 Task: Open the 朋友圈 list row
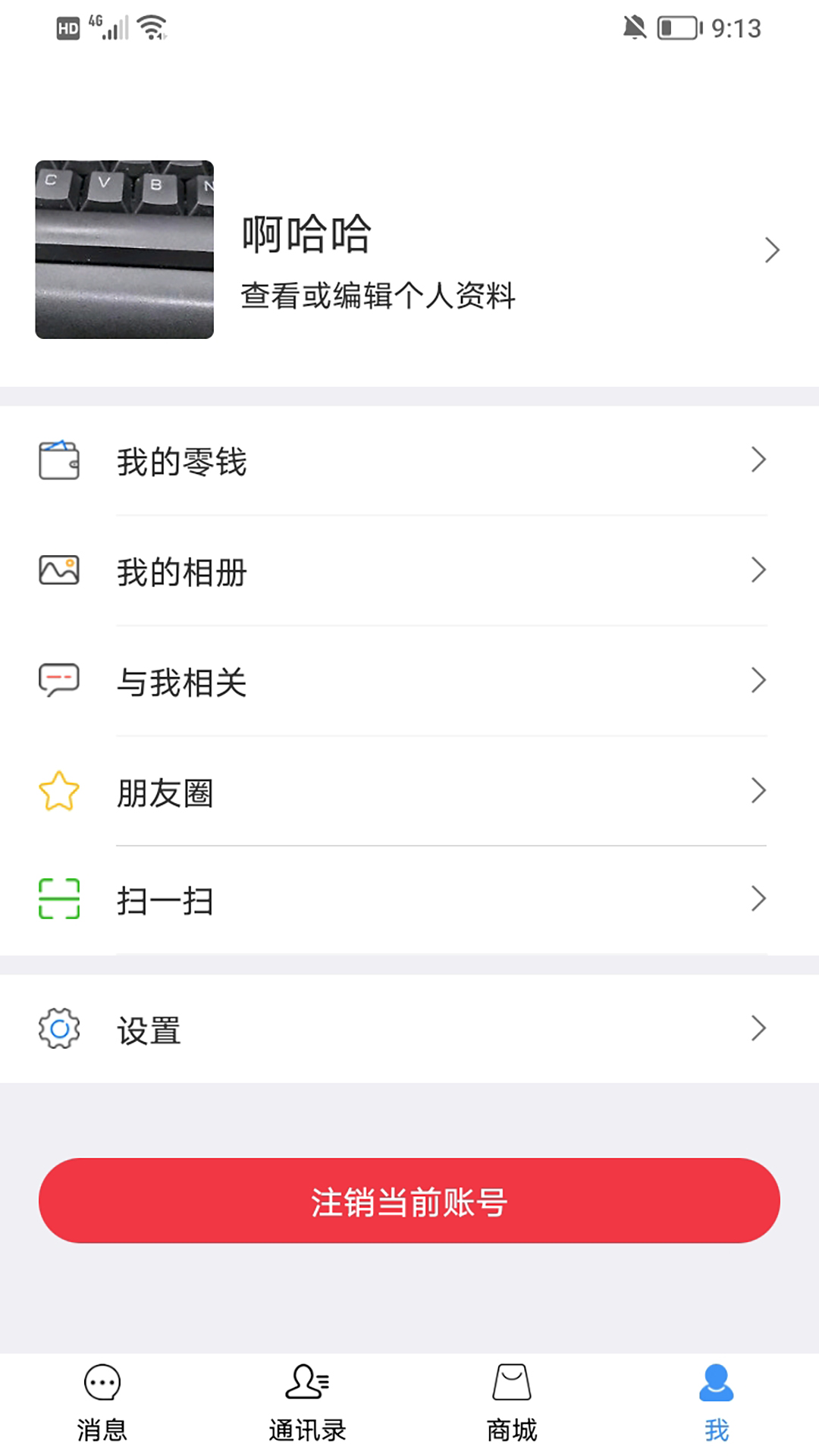point(409,792)
